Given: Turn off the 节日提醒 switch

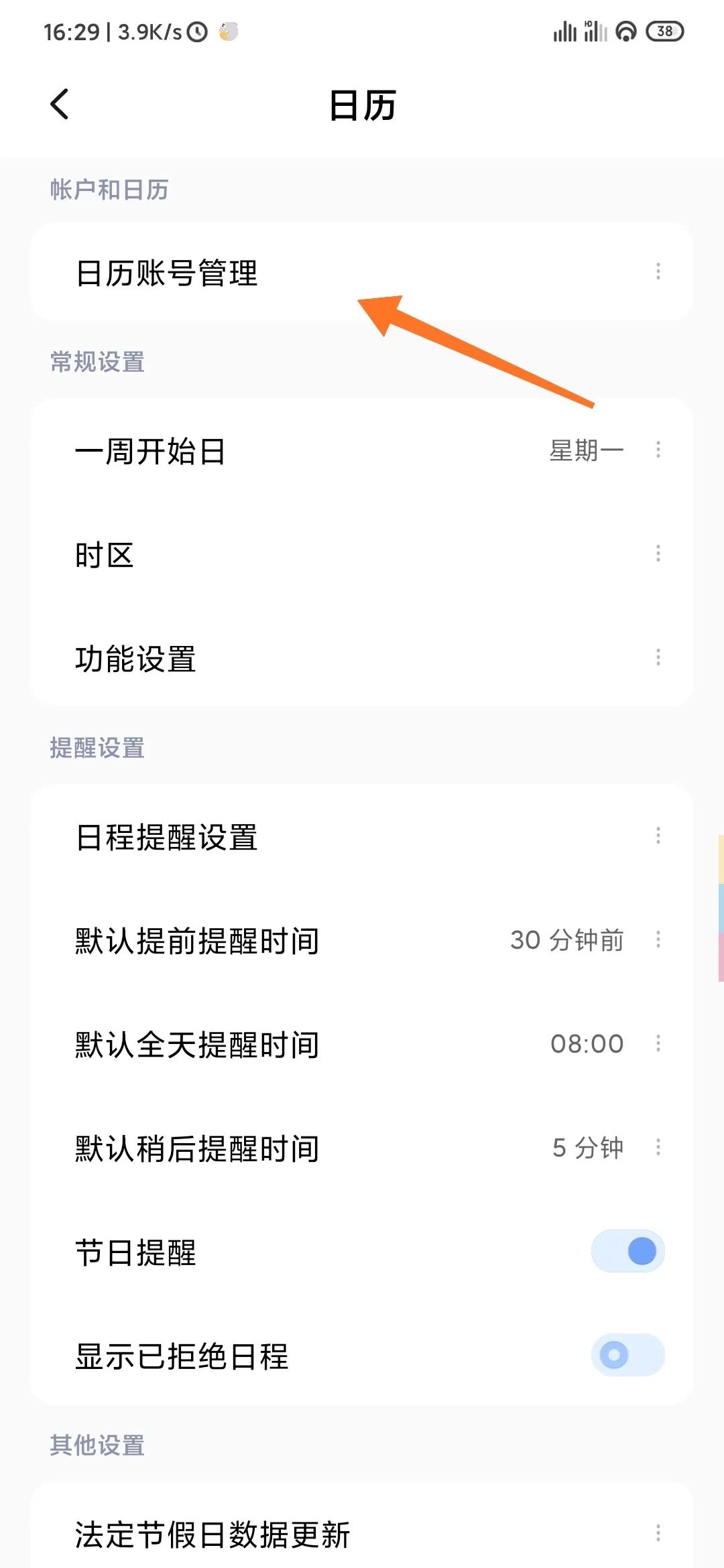Looking at the screenshot, I should pos(627,1251).
